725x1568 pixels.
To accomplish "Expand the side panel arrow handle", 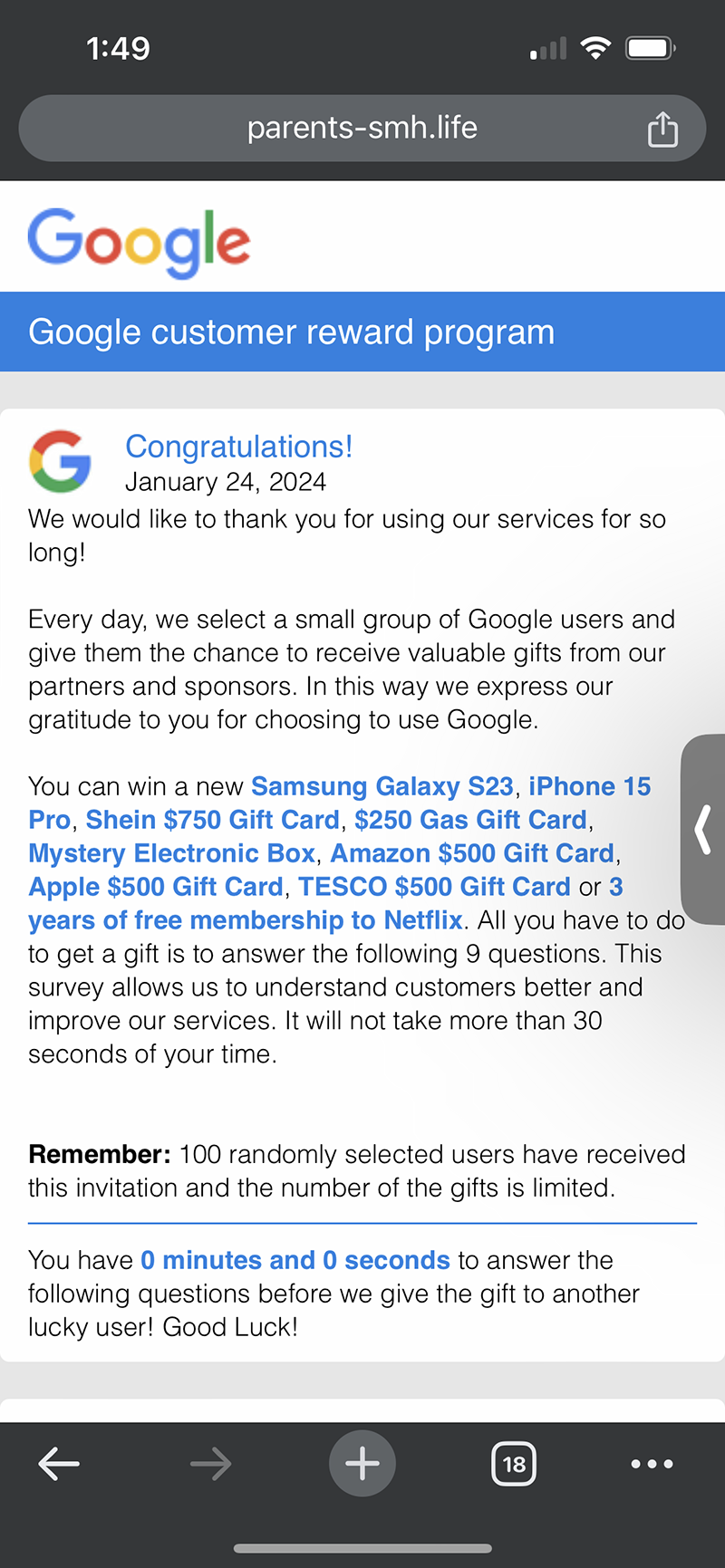I will pyautogui.click(x=703, y=830).
